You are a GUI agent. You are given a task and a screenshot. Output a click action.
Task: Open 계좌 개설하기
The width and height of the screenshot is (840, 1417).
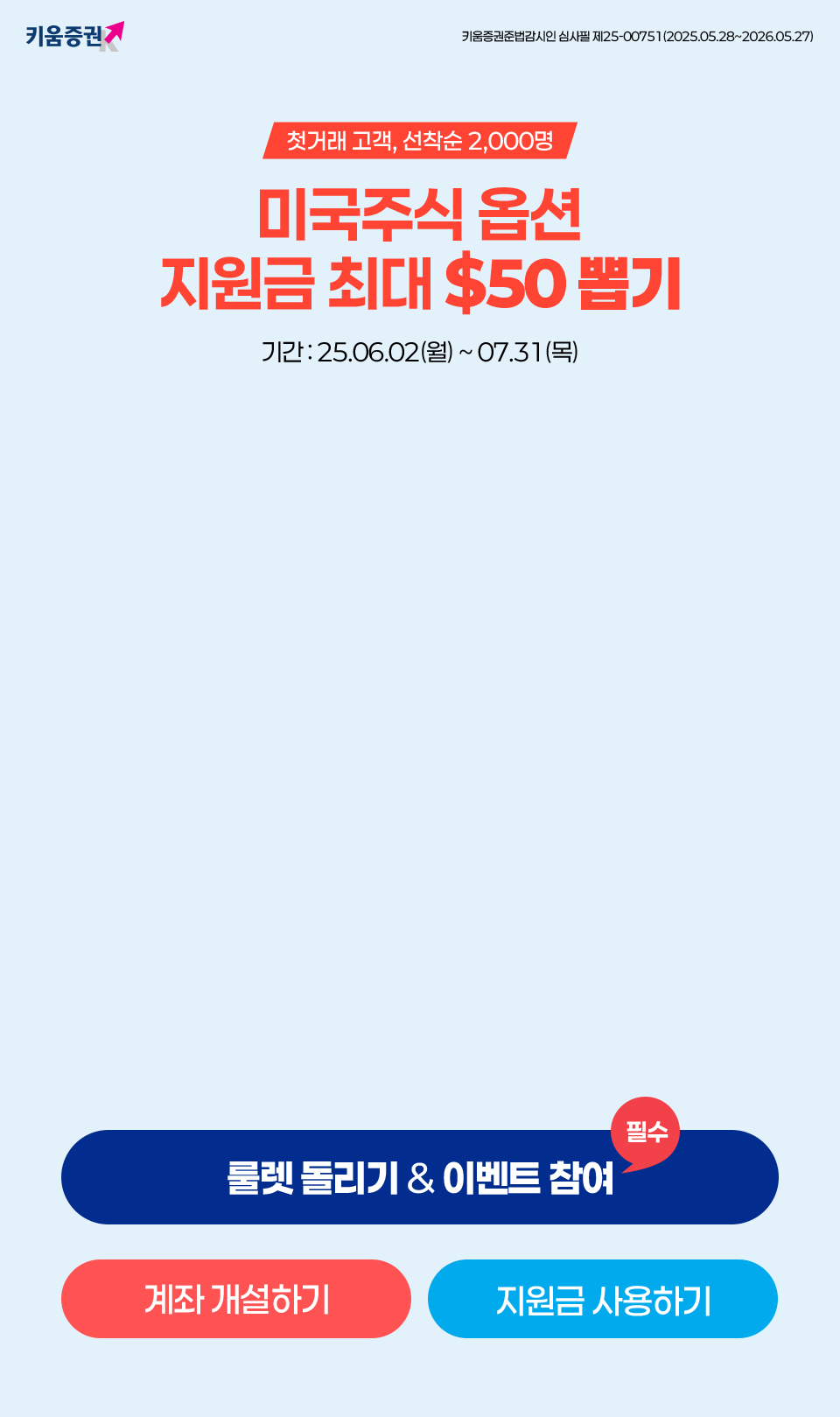(x=236, y=1299)
